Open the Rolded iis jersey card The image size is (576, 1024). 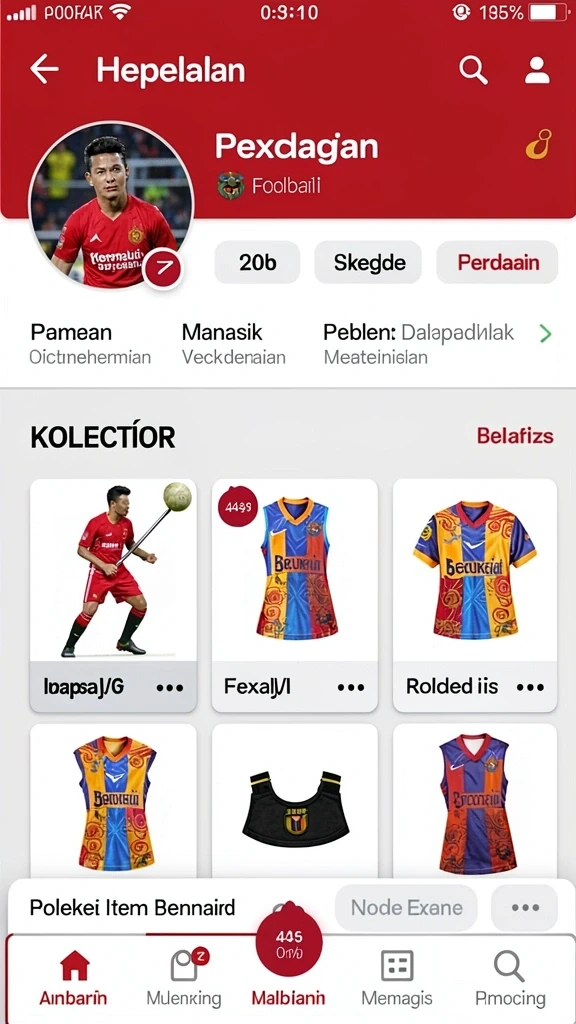(475, 596)
